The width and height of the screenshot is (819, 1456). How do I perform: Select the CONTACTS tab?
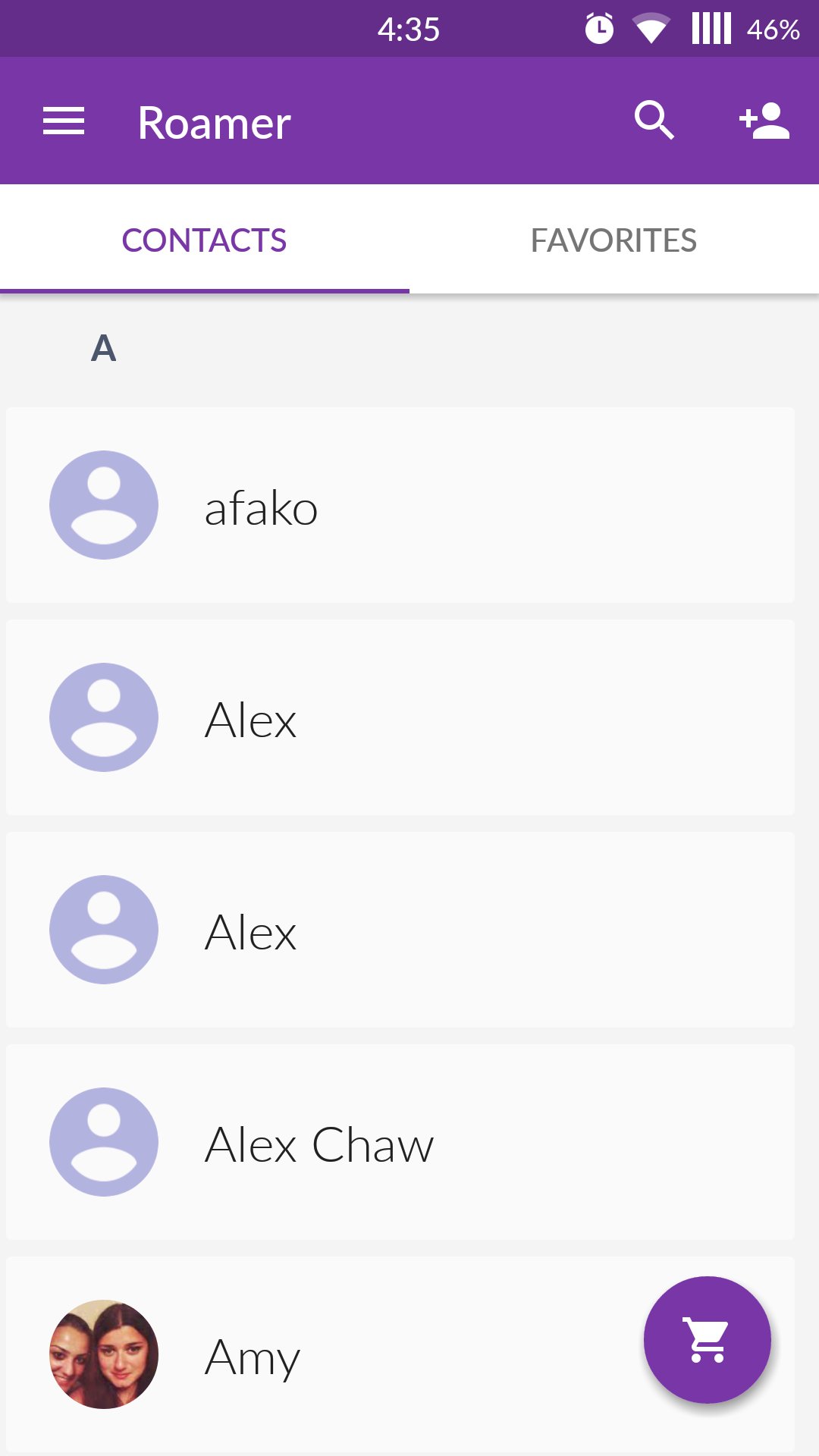tap(205, 239)
